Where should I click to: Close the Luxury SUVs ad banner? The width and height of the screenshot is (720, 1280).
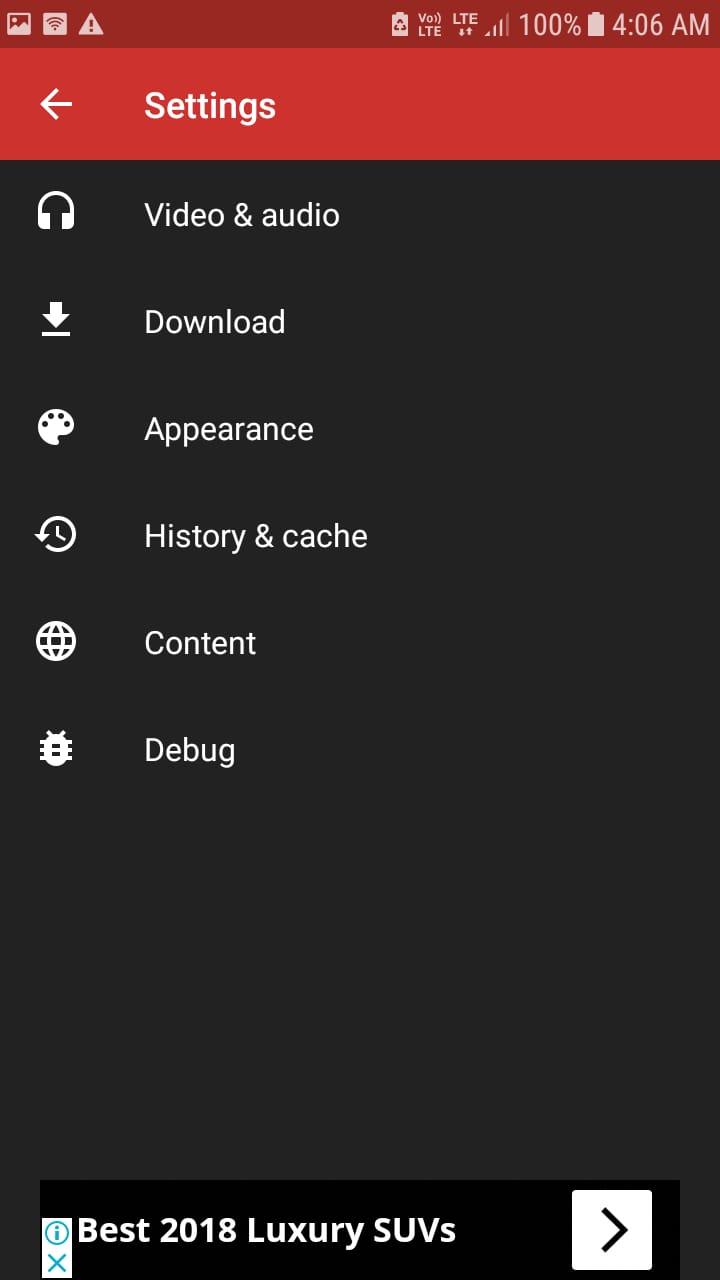pyautogui.click(x=57, y=1263)
